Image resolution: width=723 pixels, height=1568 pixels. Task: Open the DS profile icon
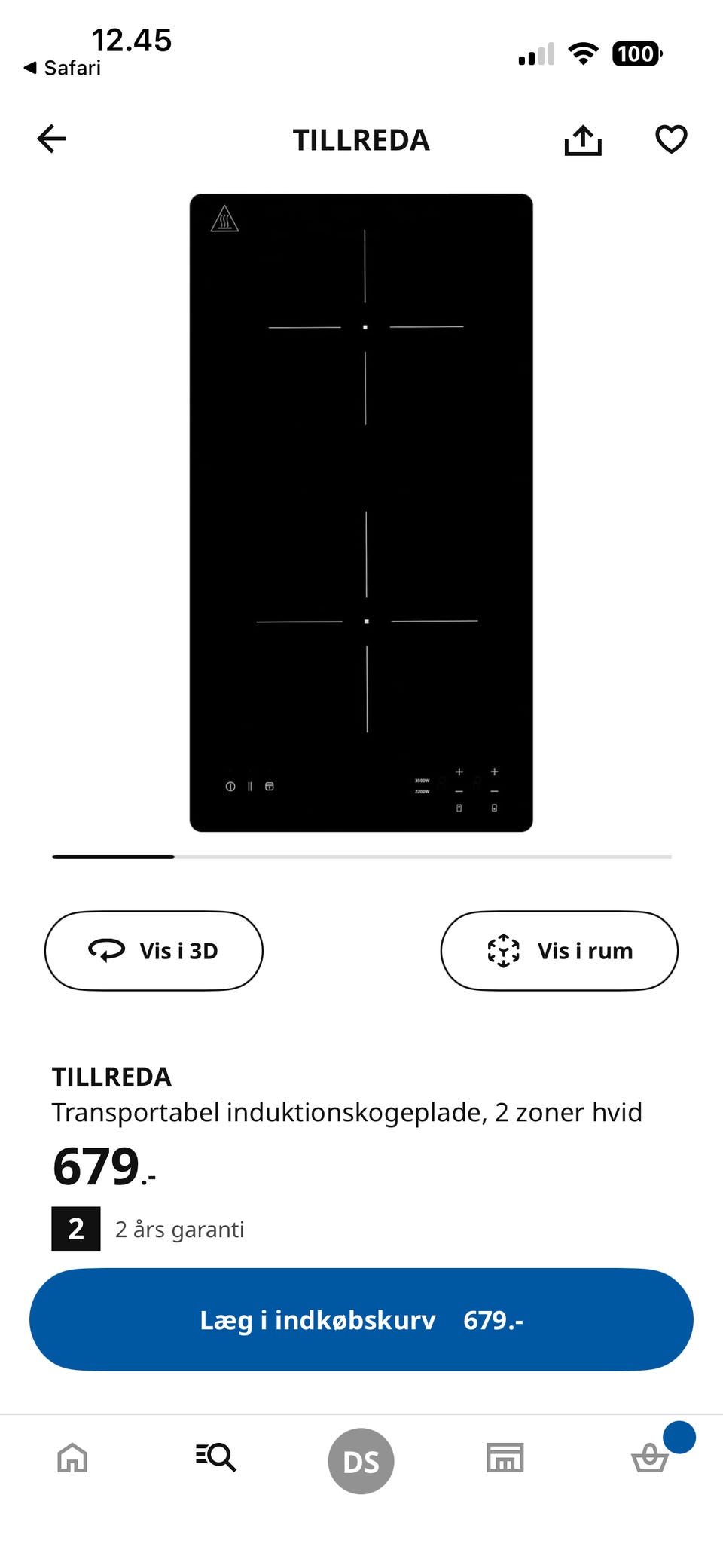coord(361,1459)
